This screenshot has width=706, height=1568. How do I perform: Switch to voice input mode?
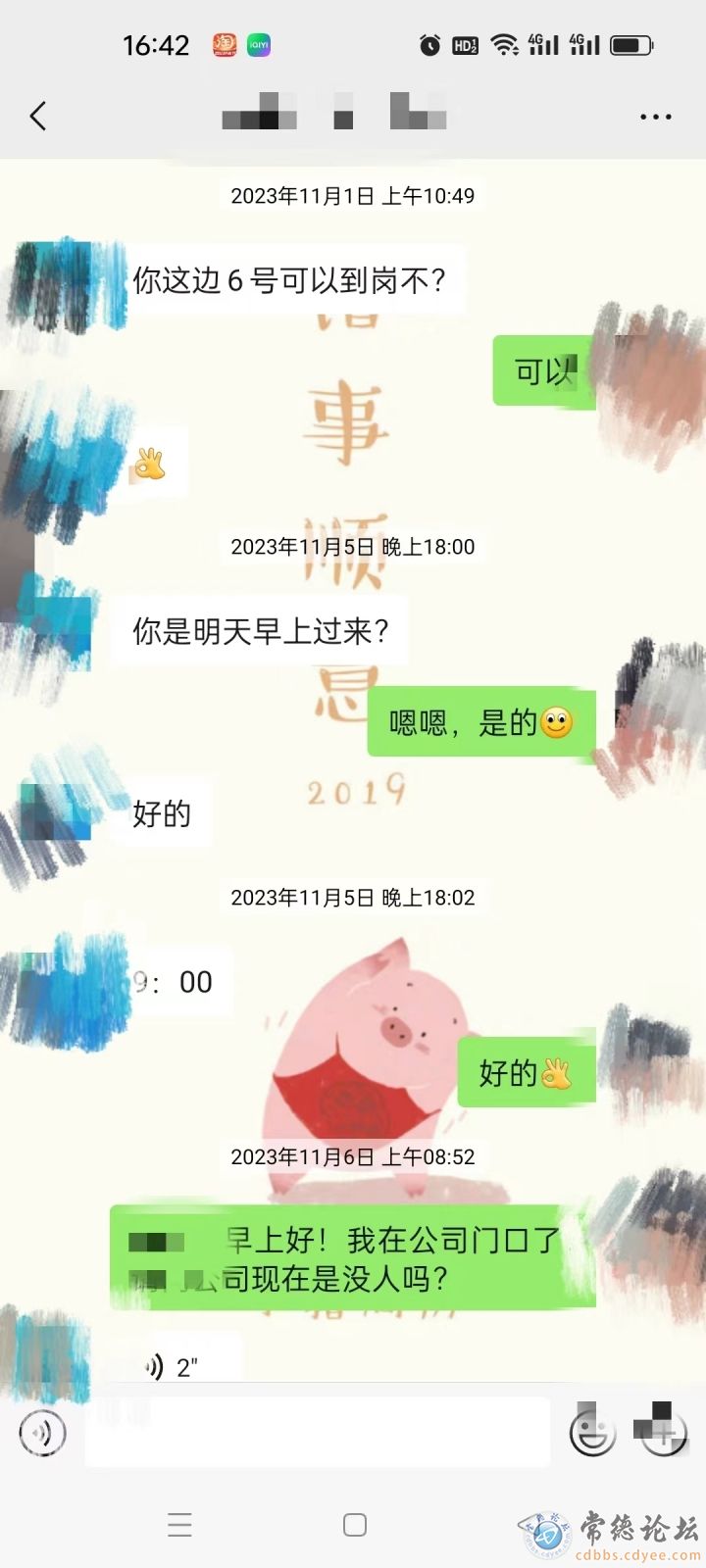(42, 1433)
